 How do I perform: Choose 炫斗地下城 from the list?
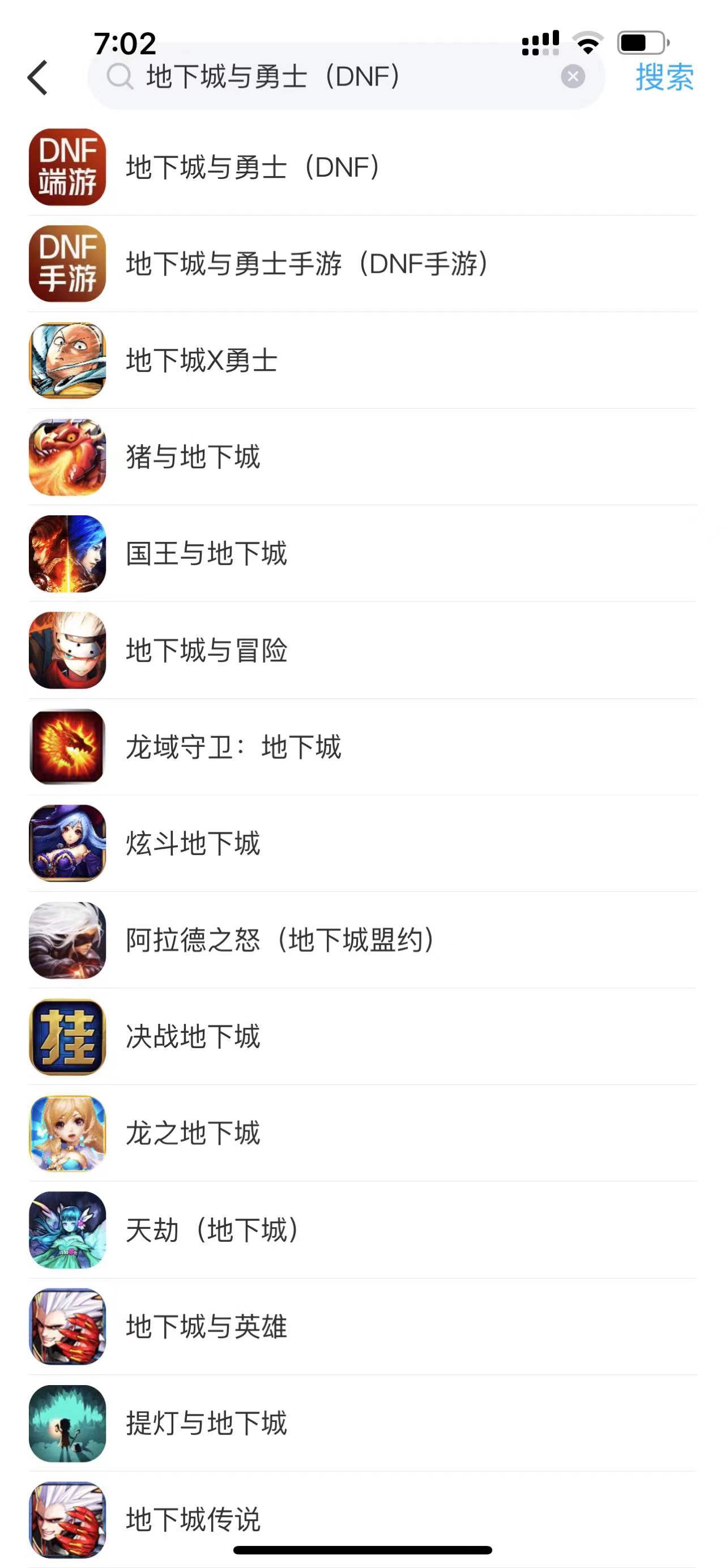click(193, 844)
